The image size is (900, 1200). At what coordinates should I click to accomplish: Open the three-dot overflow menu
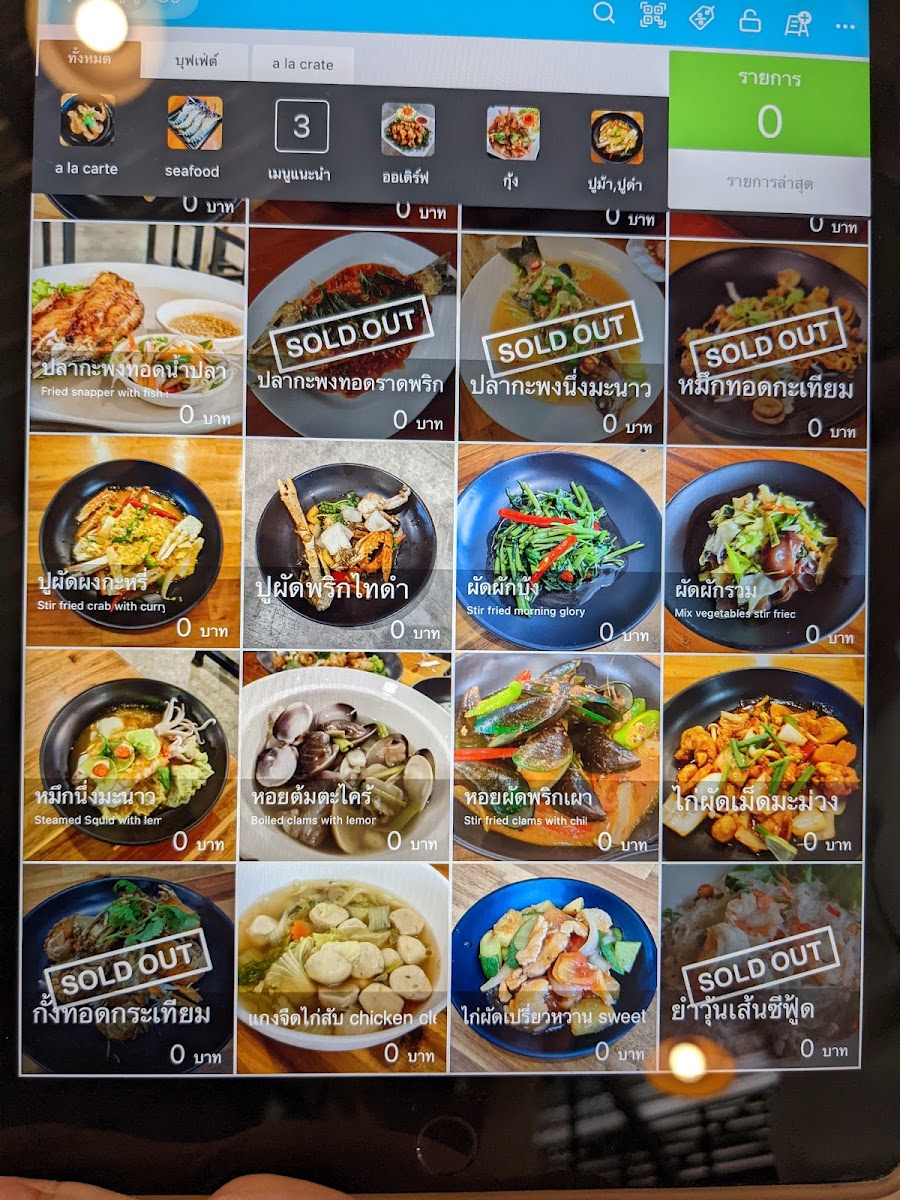[x=845, y=26]
